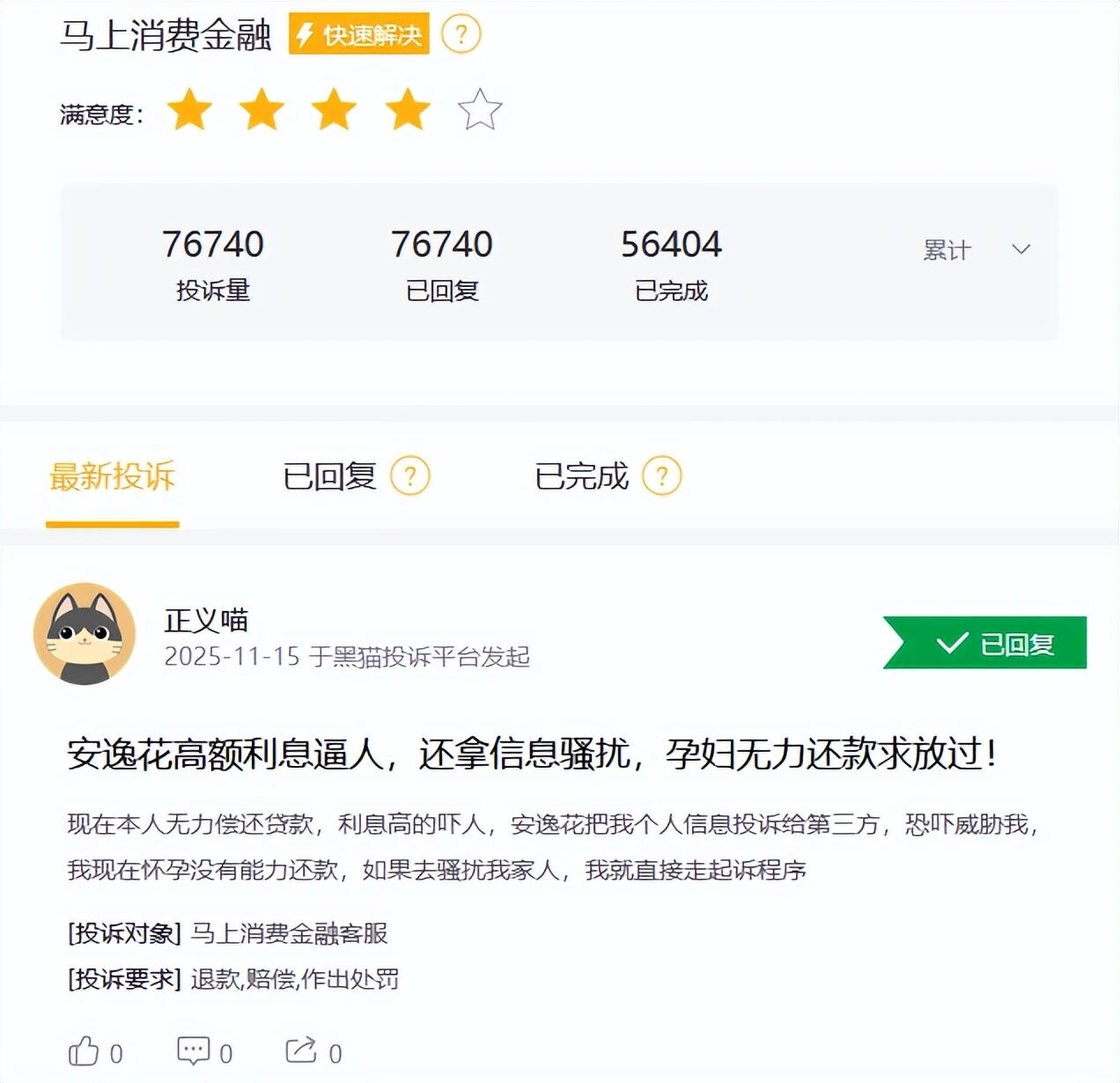Switch to the 已完成 tab
The height and width of the screenshot is (1083, 1120).
pyautogui.click(x=581, y=476)
